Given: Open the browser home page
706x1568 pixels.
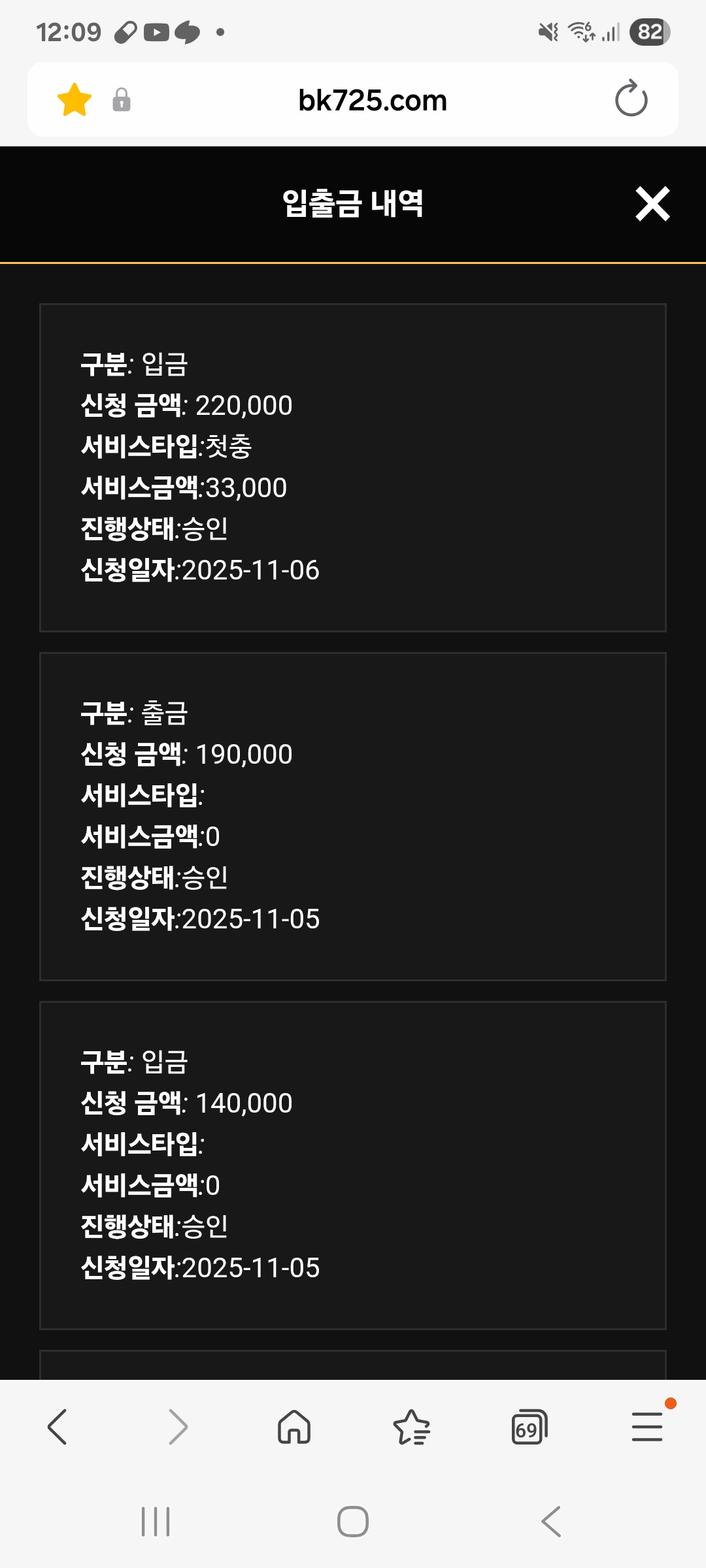Looking at the screenshot, I should (x=294, y=1427).
